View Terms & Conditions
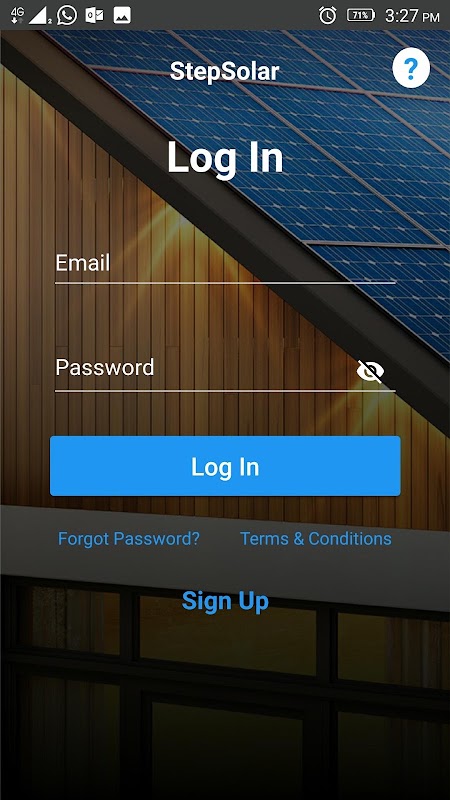450x800 pixels. 316,538
